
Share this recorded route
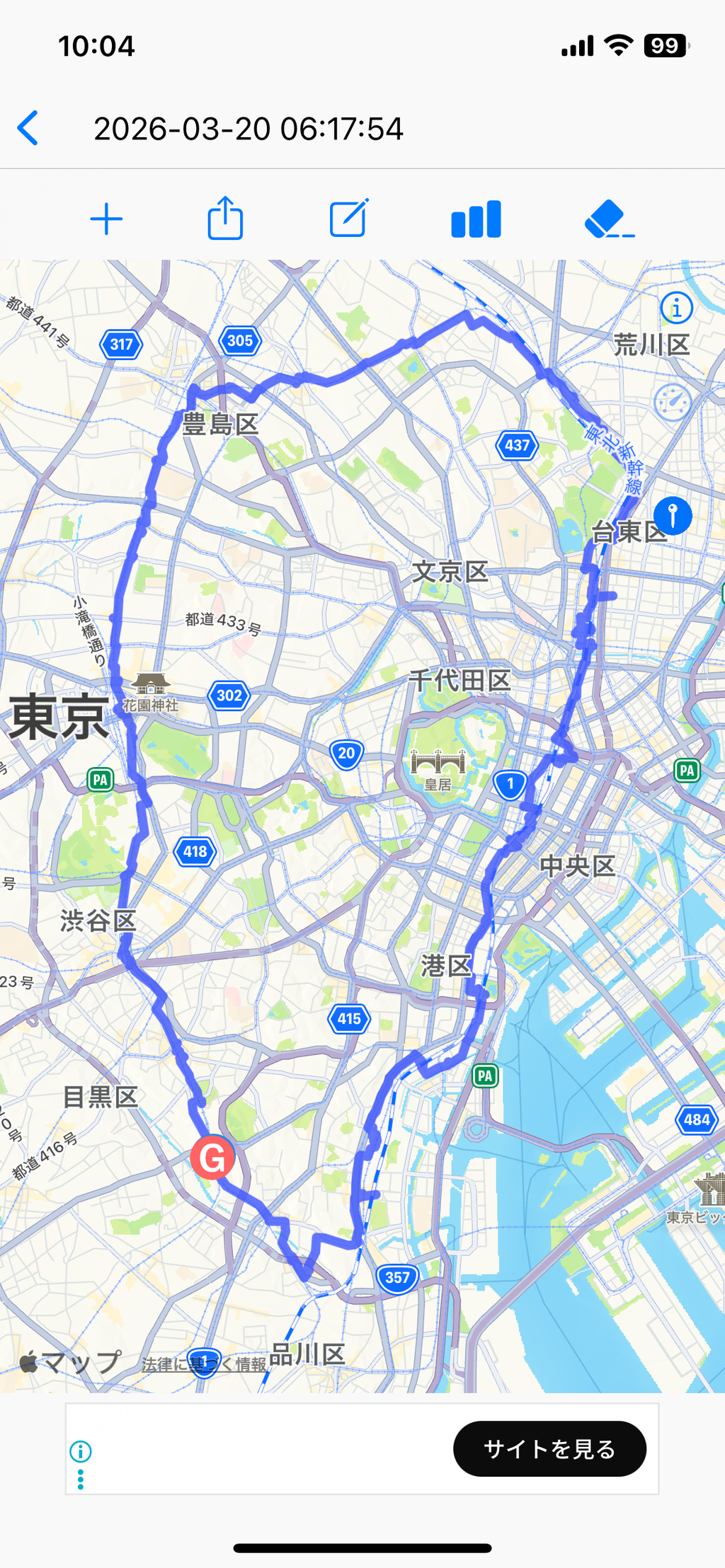click(225, 219)
